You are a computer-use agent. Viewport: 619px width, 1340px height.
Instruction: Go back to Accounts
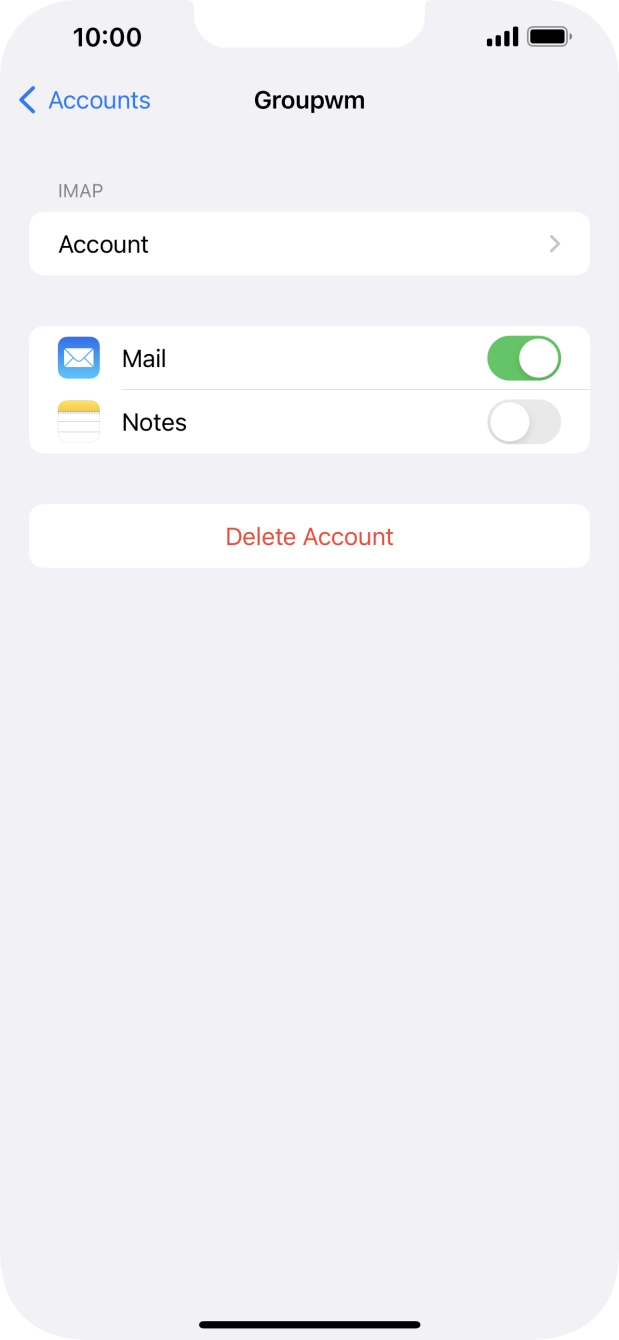(85, 100)
